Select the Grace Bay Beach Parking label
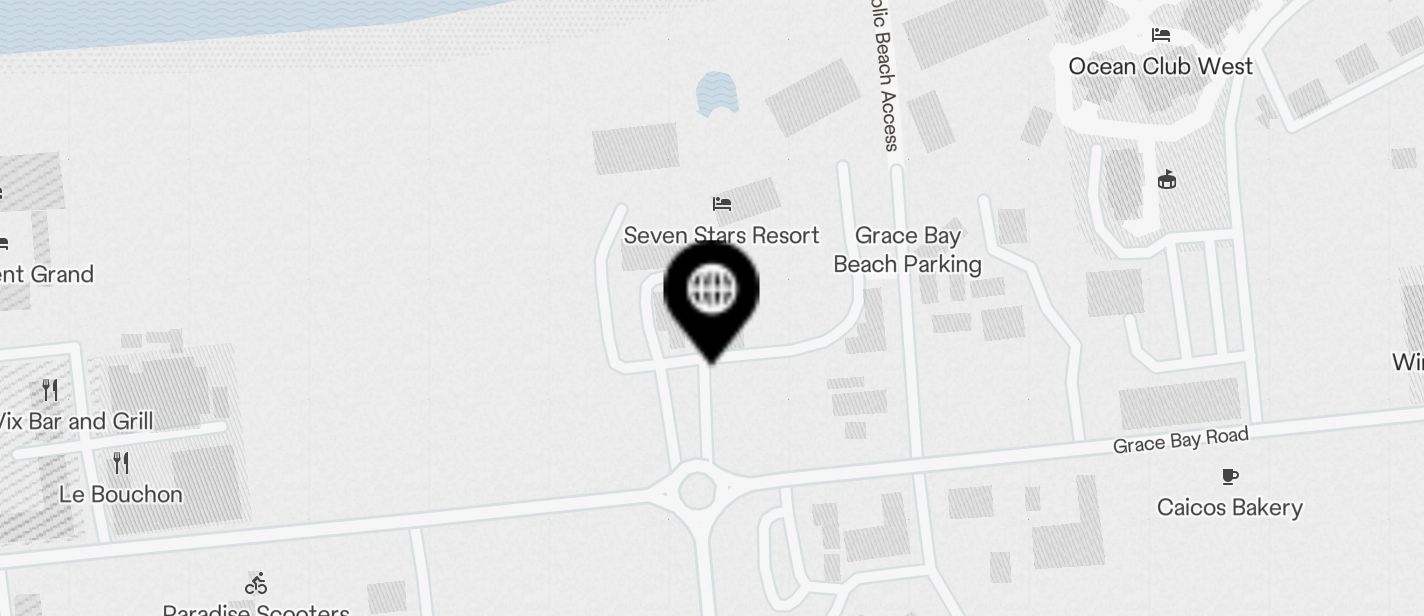 click(x=907, y=250)
